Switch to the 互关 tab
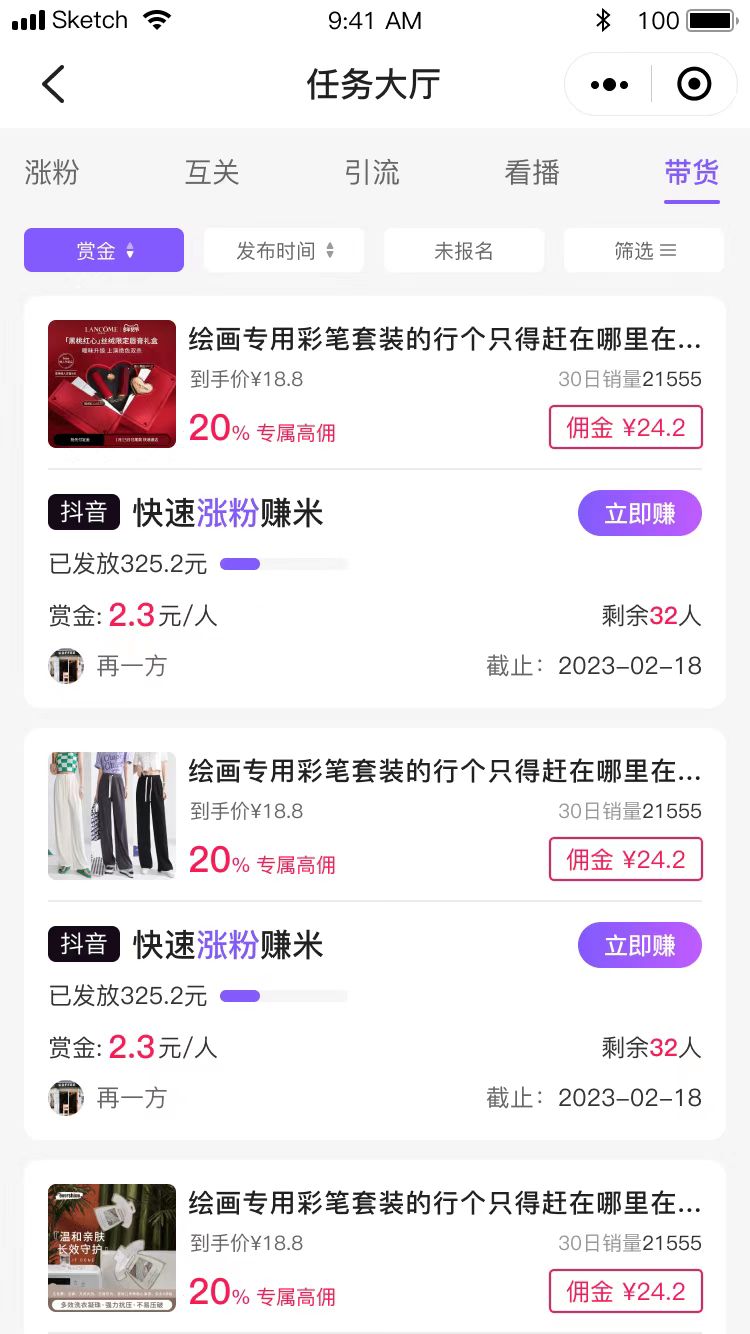The image size is (750, 1334). [212, 173]
